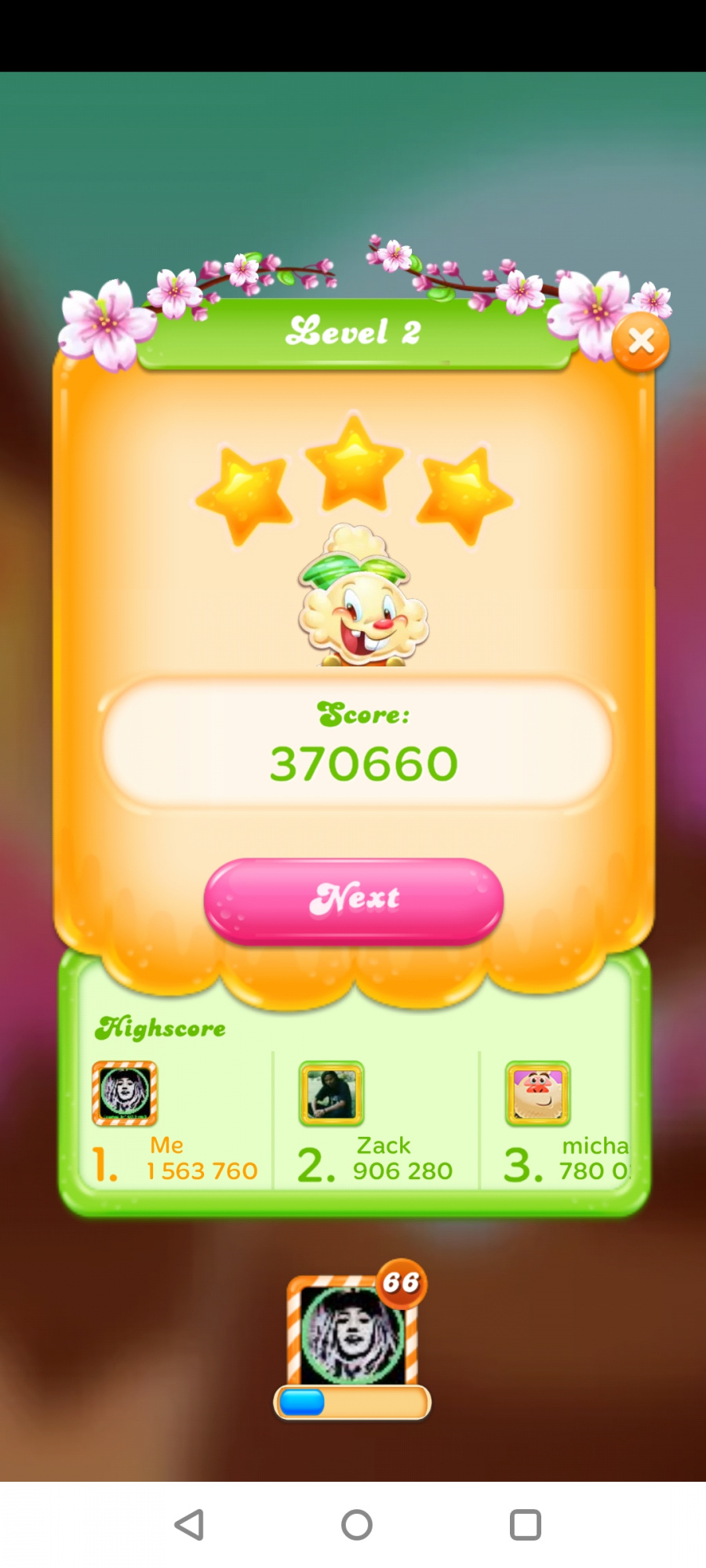The width and height of the screenshot is (706, 1568).
Task: Go to the home screen
Action: click(x=357, y=1525)
